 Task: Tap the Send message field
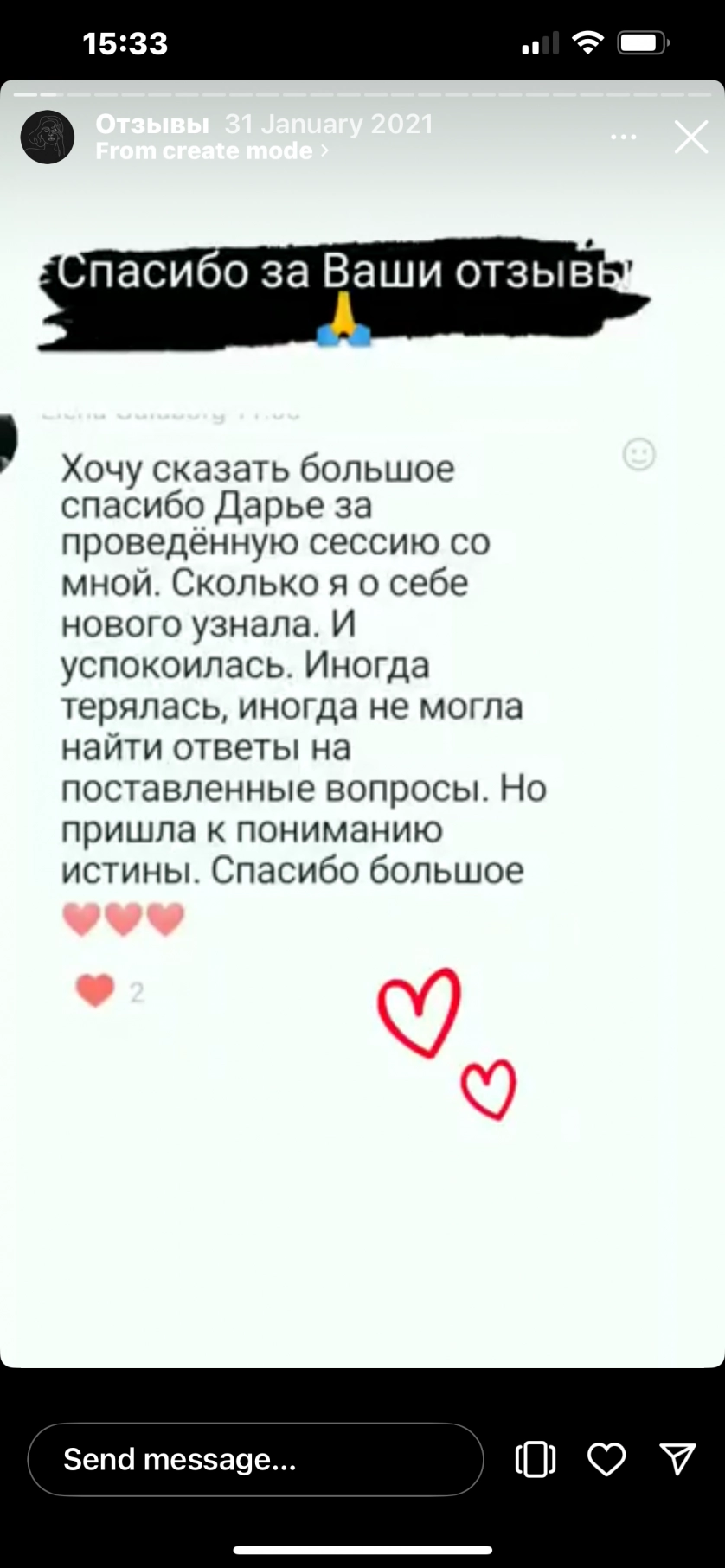(x=255, y=1460)
